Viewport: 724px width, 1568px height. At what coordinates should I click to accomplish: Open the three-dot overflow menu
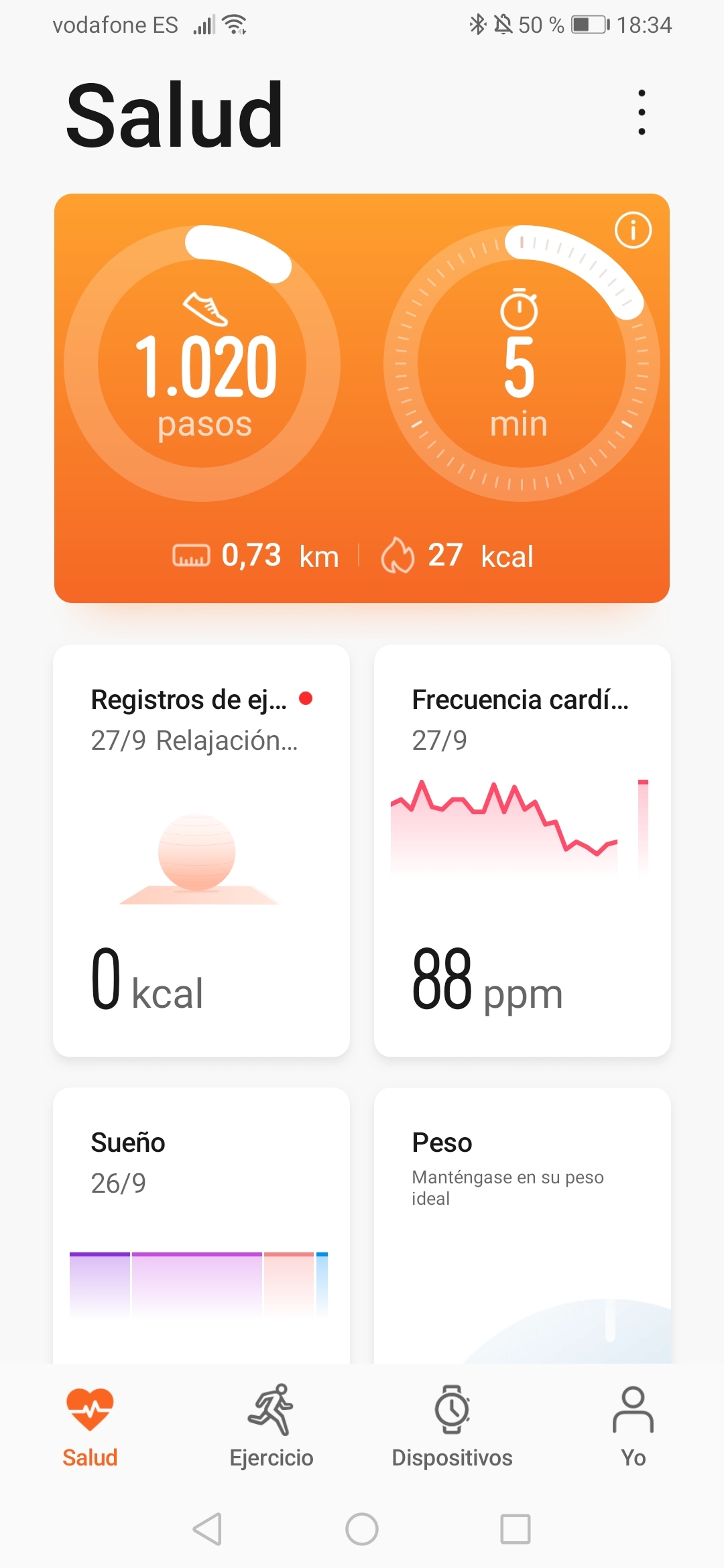[642, 113]
